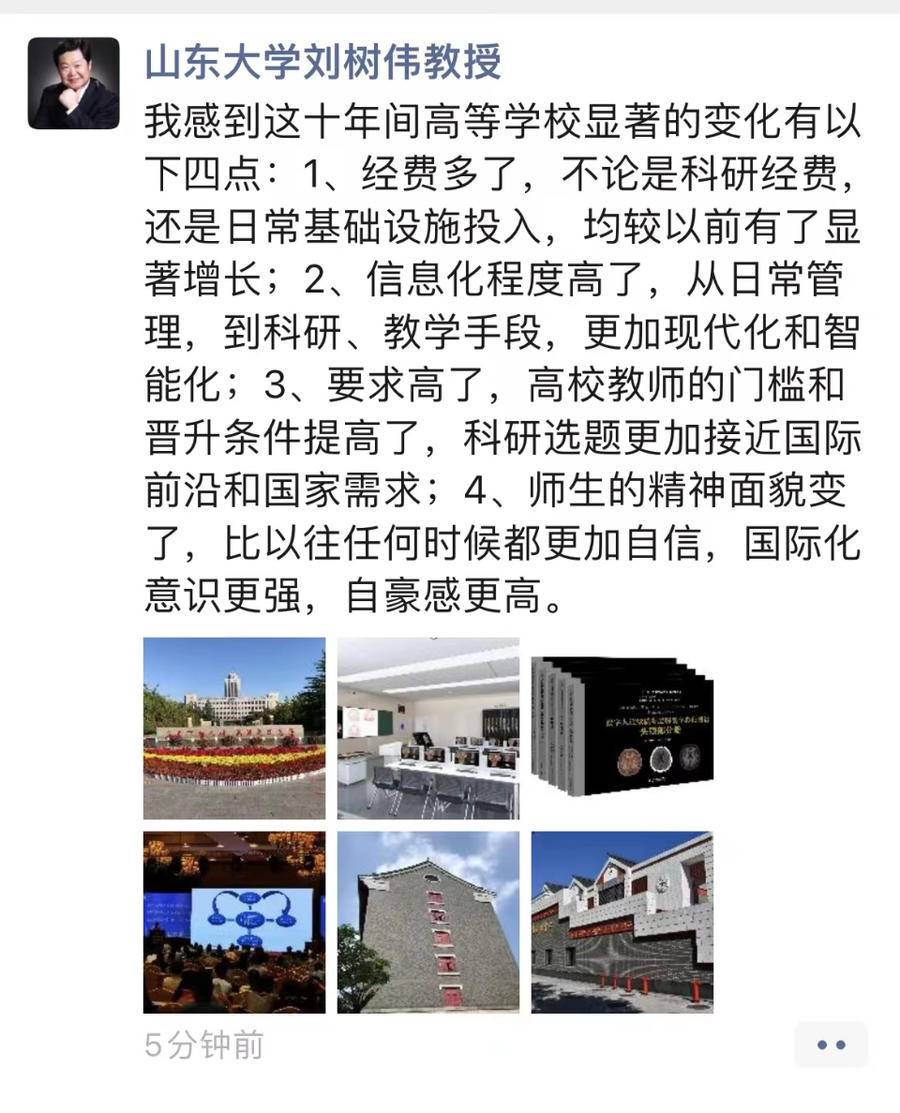Open the campus flower bed photo
Screen dimensions: 900x1113
(234, 728)
